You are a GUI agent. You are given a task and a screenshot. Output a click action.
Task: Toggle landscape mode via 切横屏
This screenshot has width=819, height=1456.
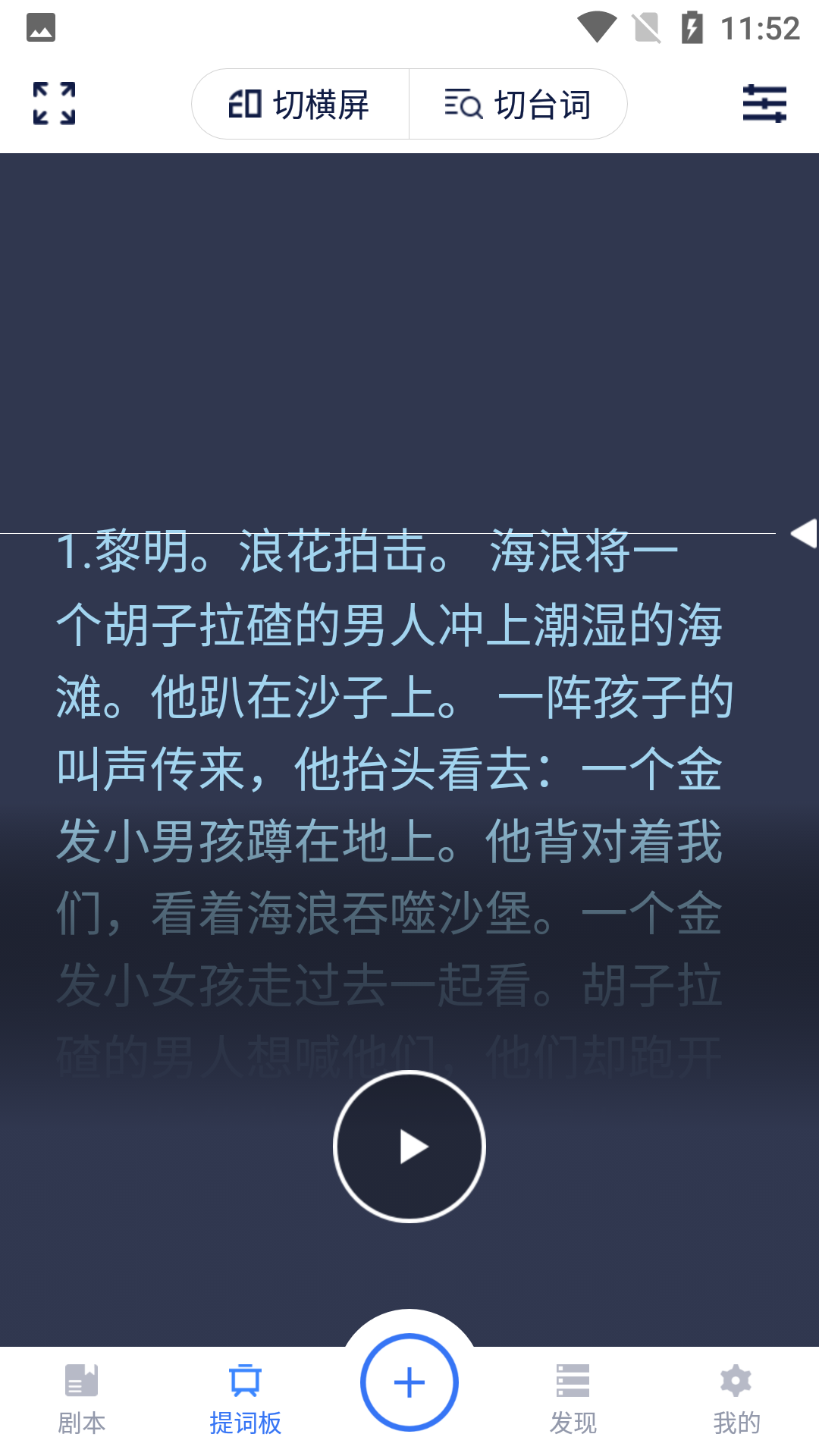[301, 104]
